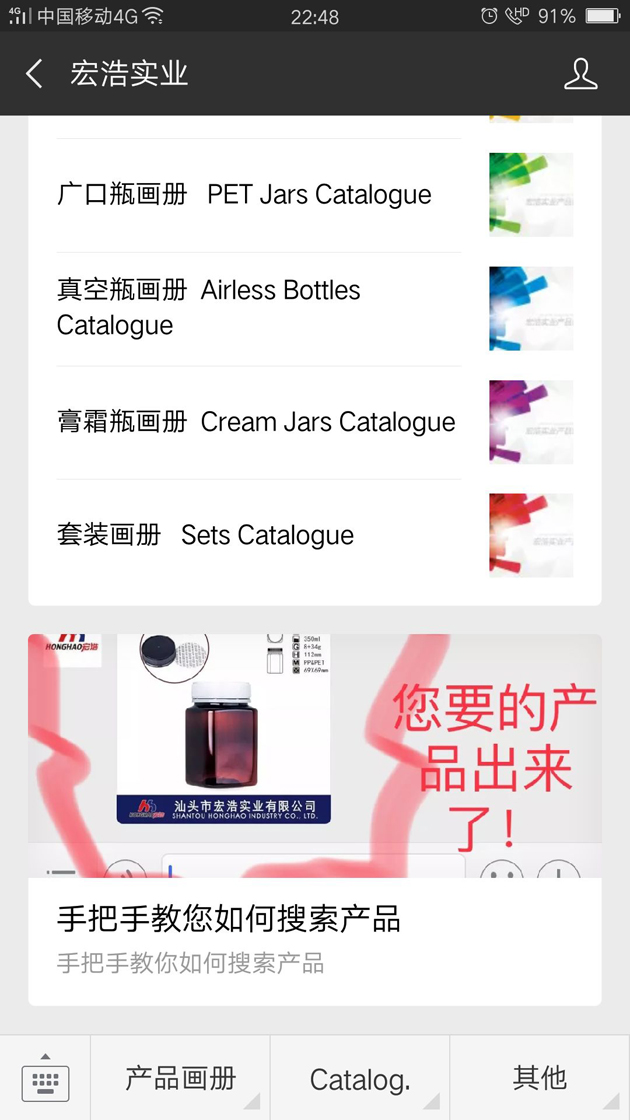The width and height of the screenshot is (630, 1120).
Task: Expand the 其他 menu
Action: point(540,1078)
